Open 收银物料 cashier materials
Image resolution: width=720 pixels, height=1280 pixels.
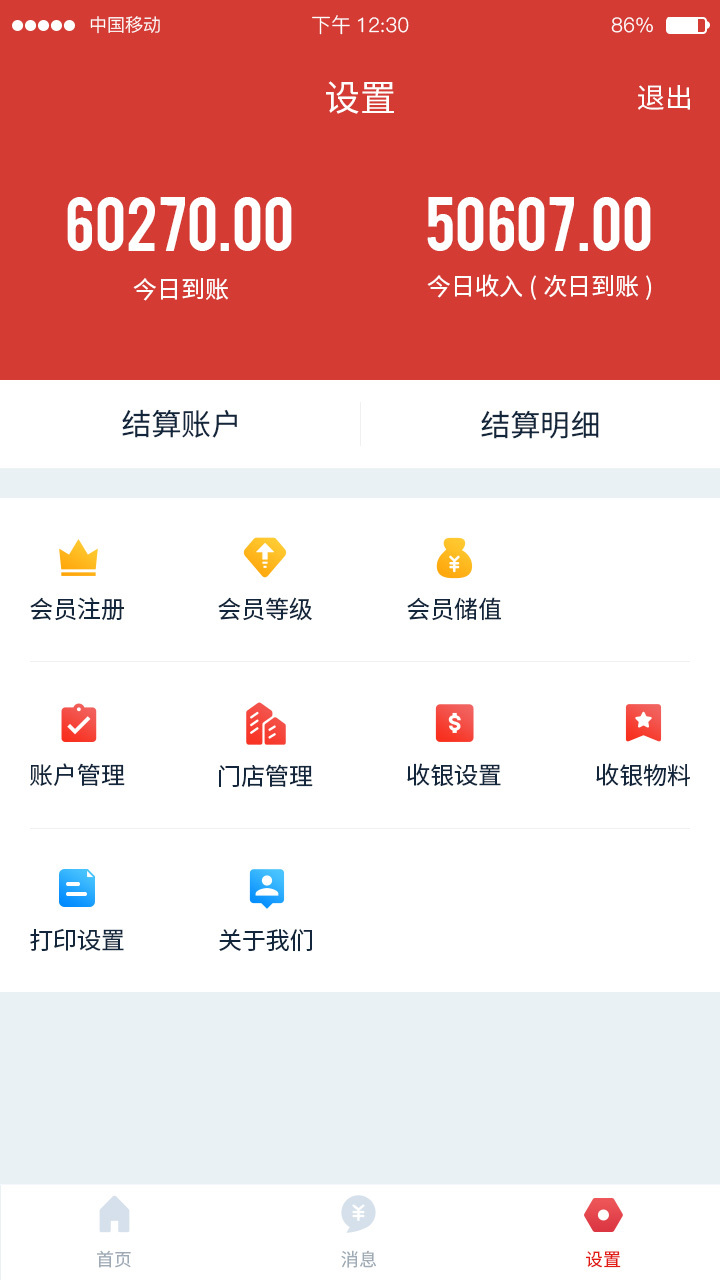(643, 746)
